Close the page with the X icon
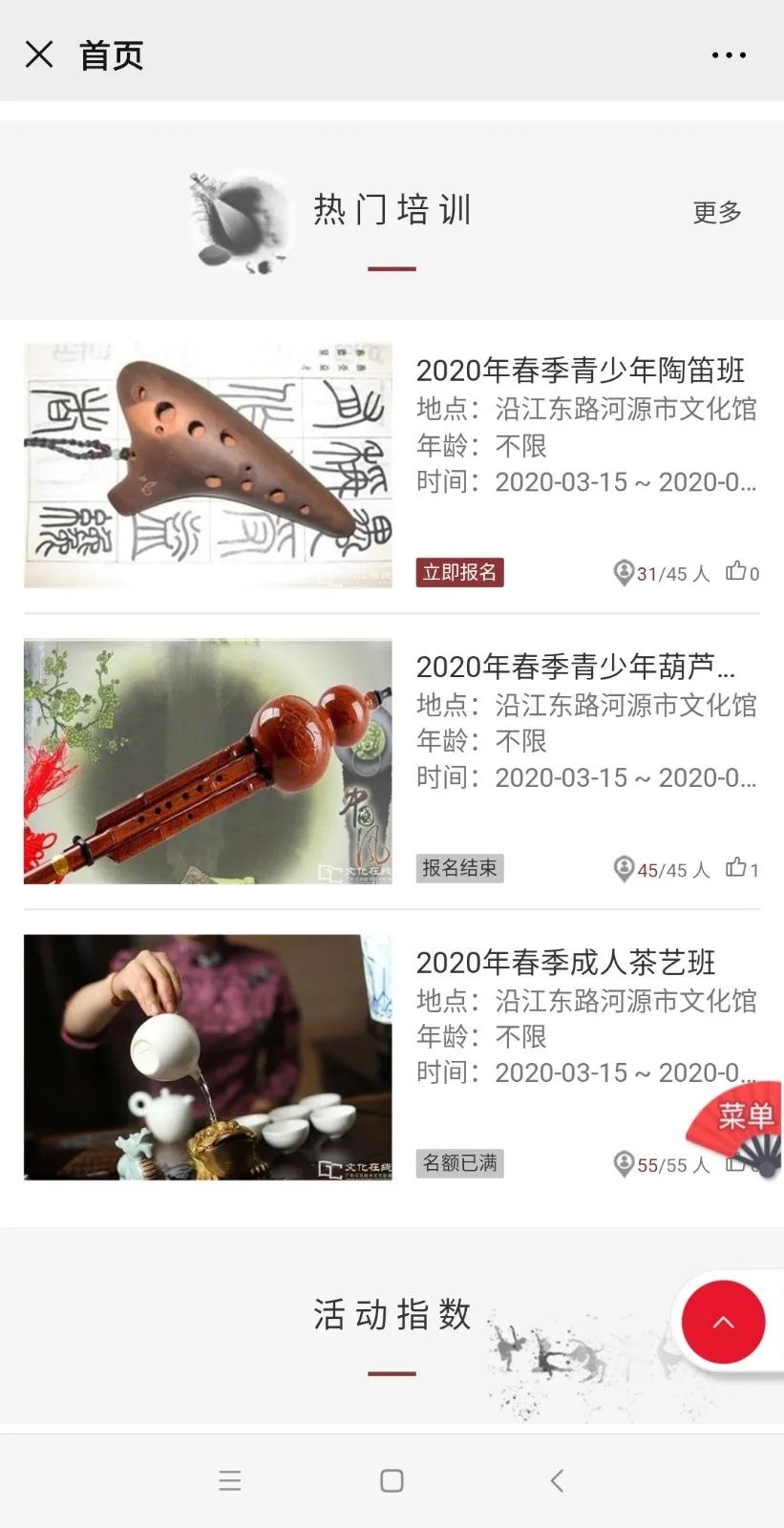The height and width of the screenshot is (1528, 784). coord(39,54)
